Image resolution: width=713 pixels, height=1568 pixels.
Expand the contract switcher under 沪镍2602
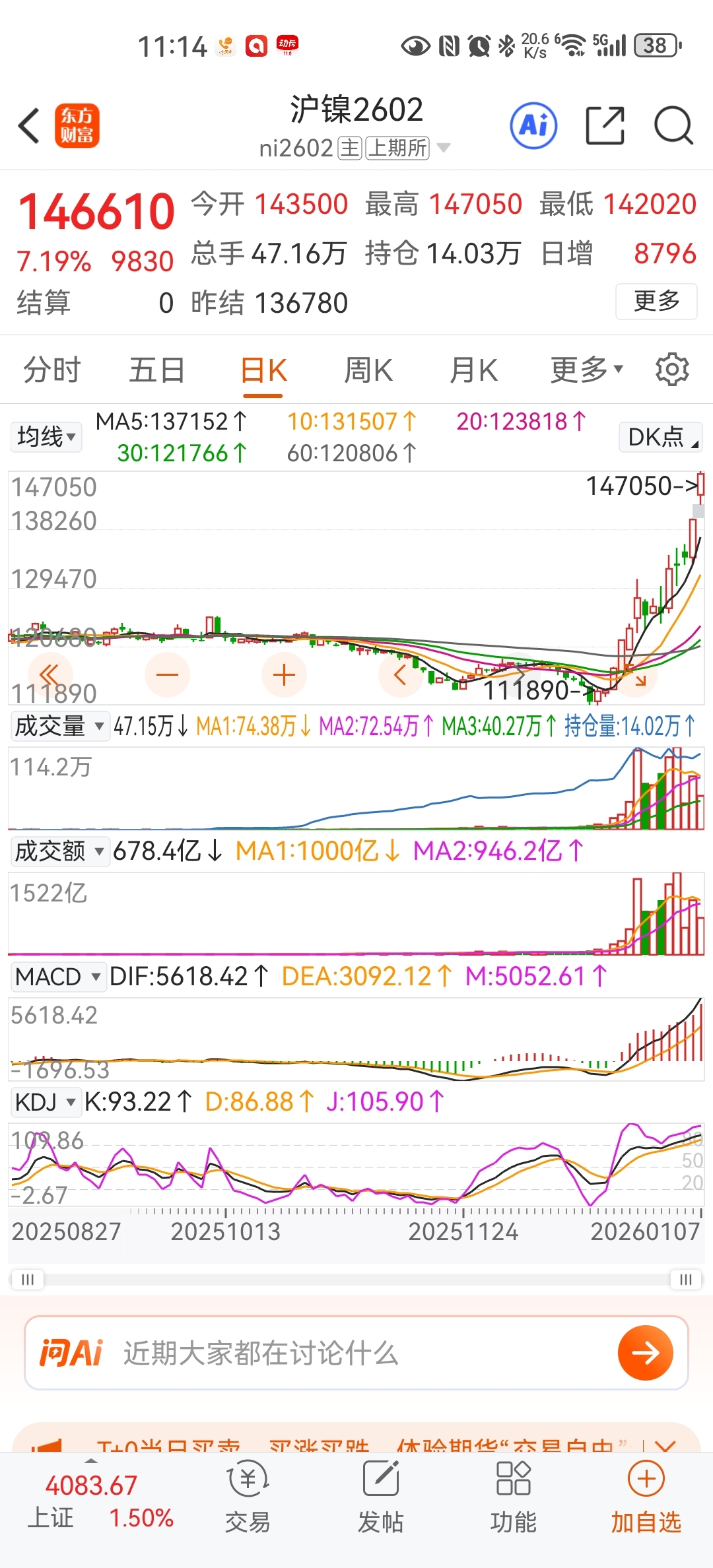pos(444,148)
